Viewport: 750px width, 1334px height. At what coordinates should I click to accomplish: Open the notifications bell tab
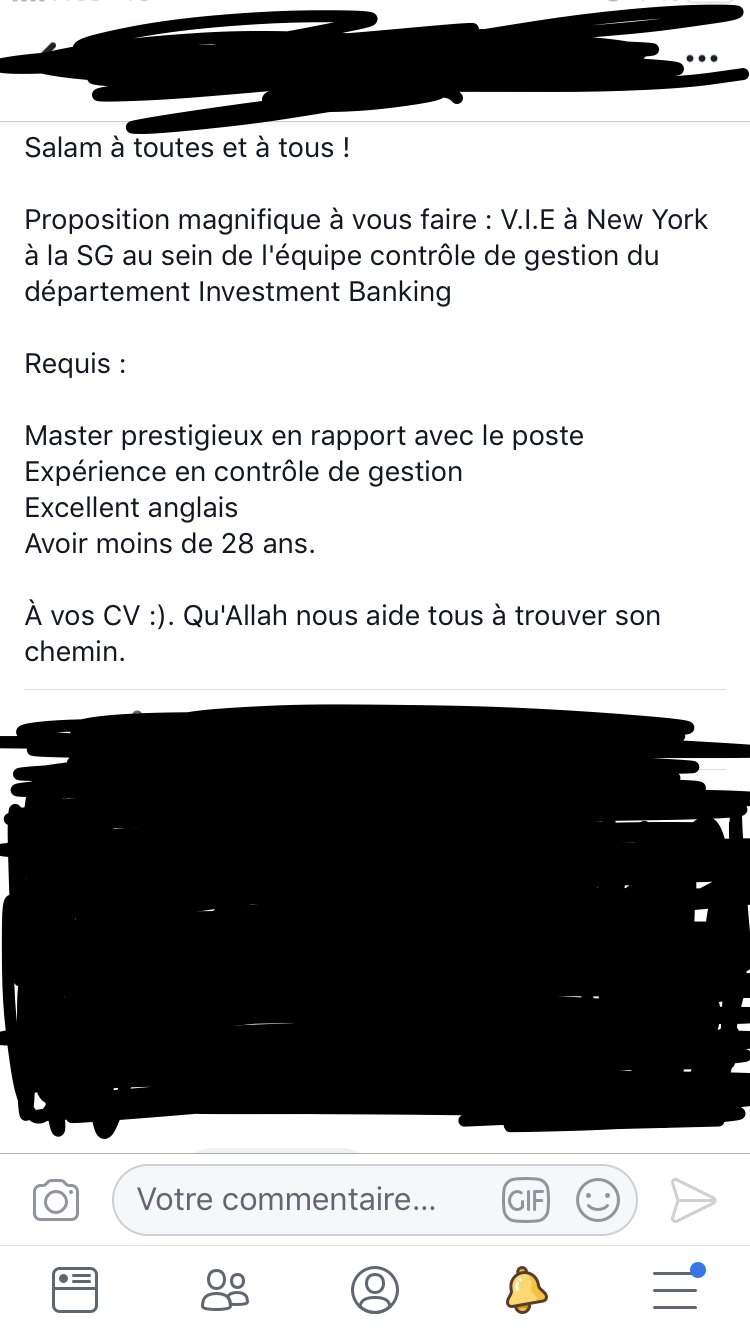pyautogui.click(x=525, y=1290)
